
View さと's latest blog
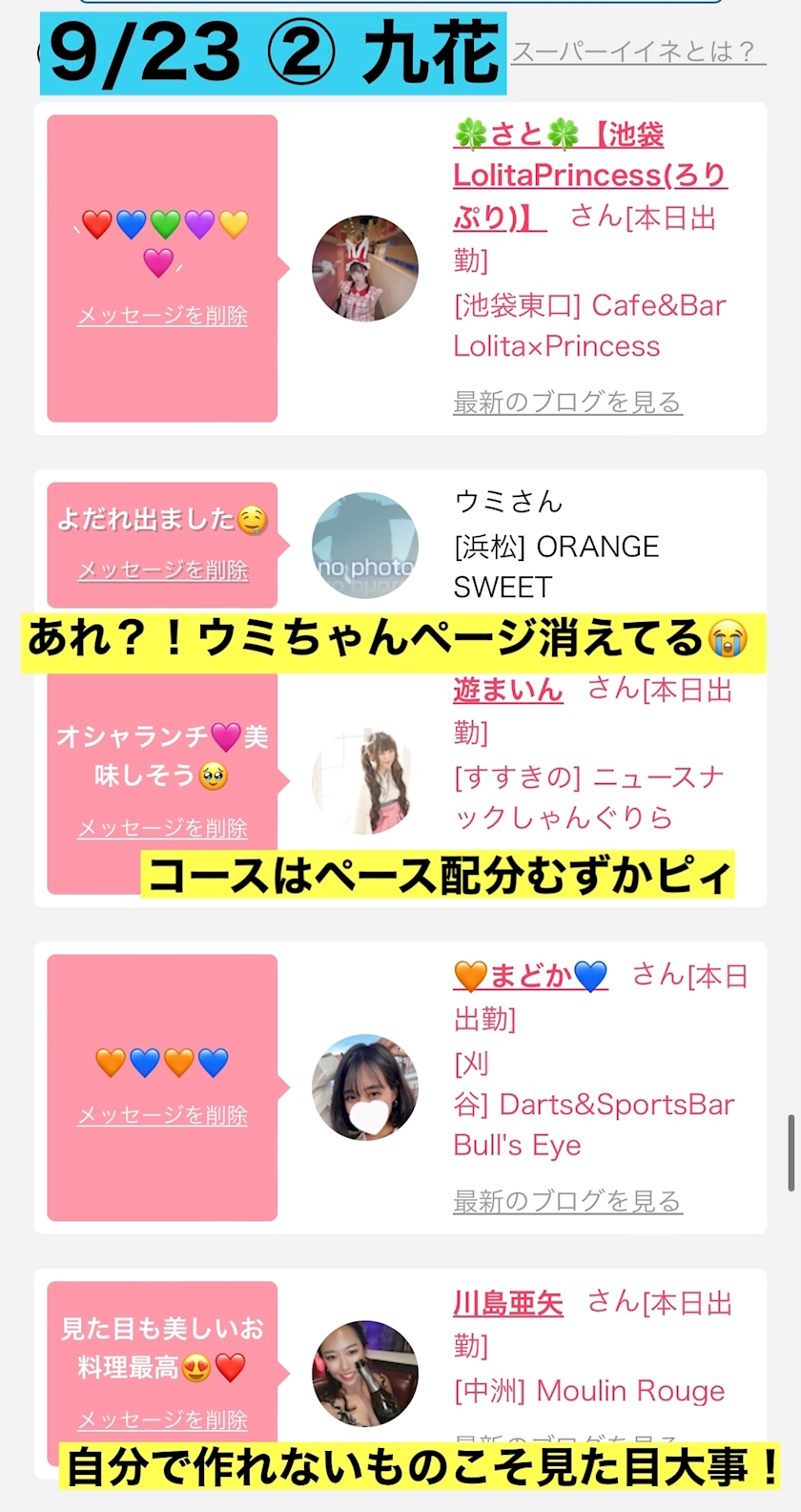(x=567, y=403)
